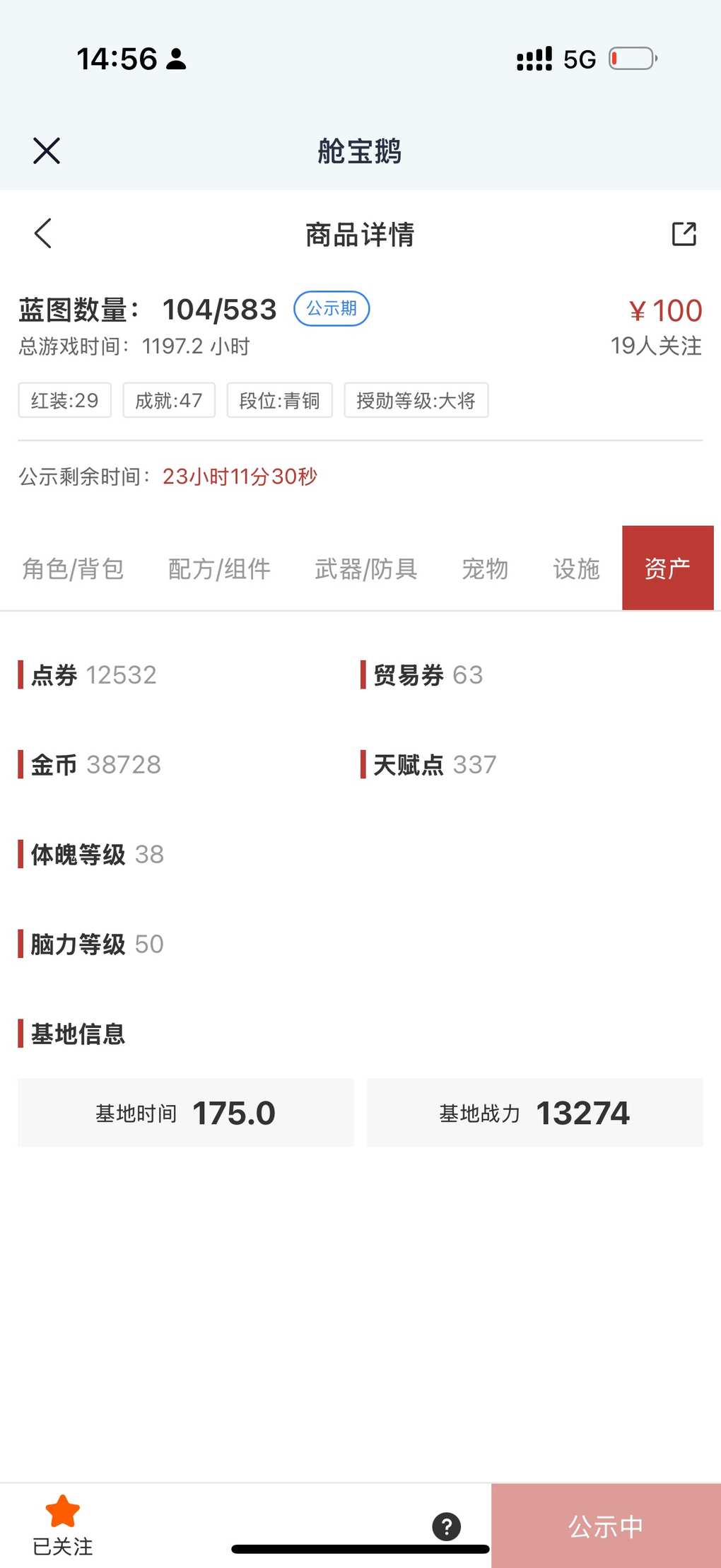Tap the 公示中 button
Viewport: 721px width, 1568px height.
tap(606, 1526)
